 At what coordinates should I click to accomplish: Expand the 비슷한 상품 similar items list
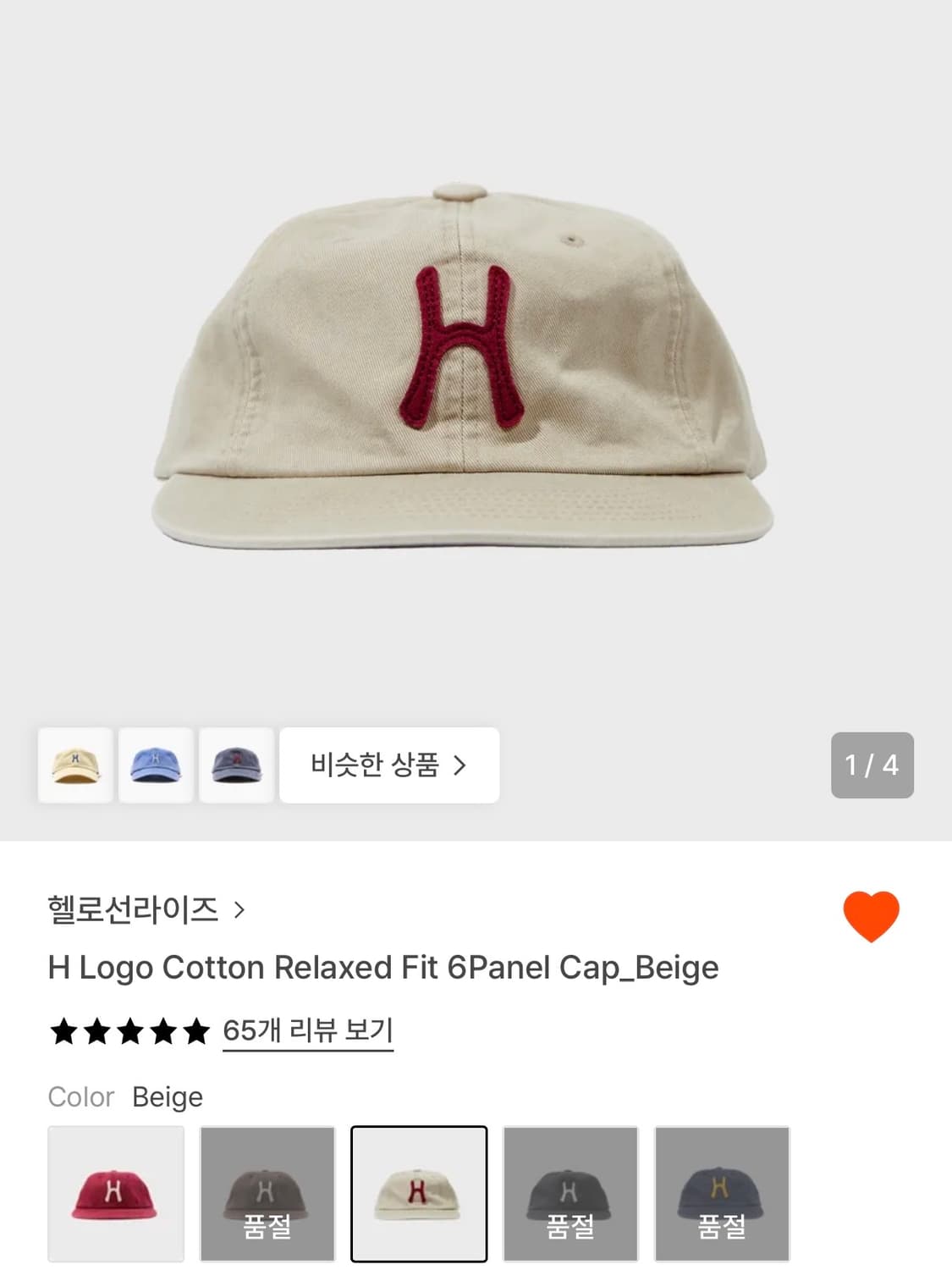[388, 765]
